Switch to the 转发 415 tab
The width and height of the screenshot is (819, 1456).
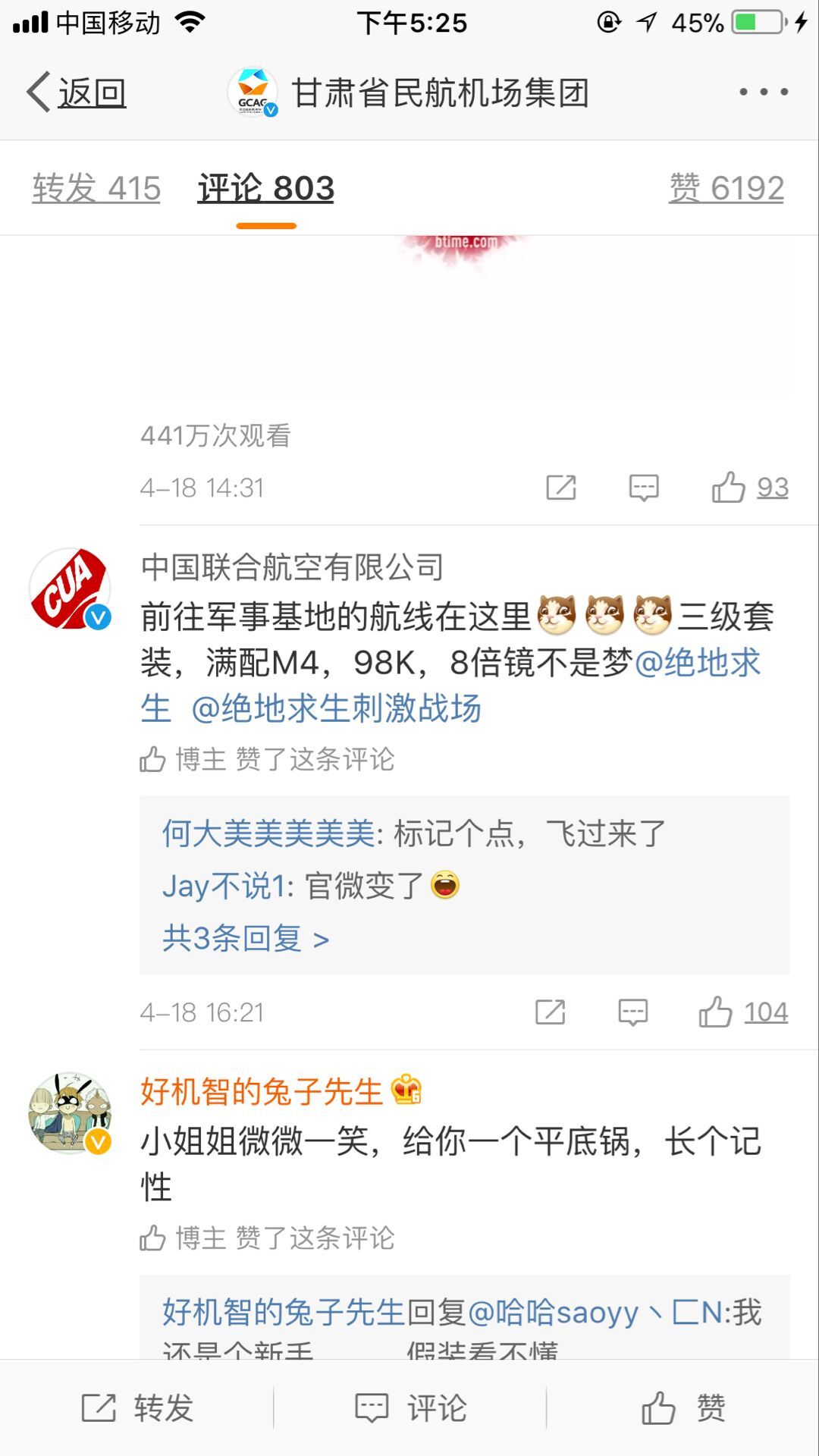click(95, 189)
